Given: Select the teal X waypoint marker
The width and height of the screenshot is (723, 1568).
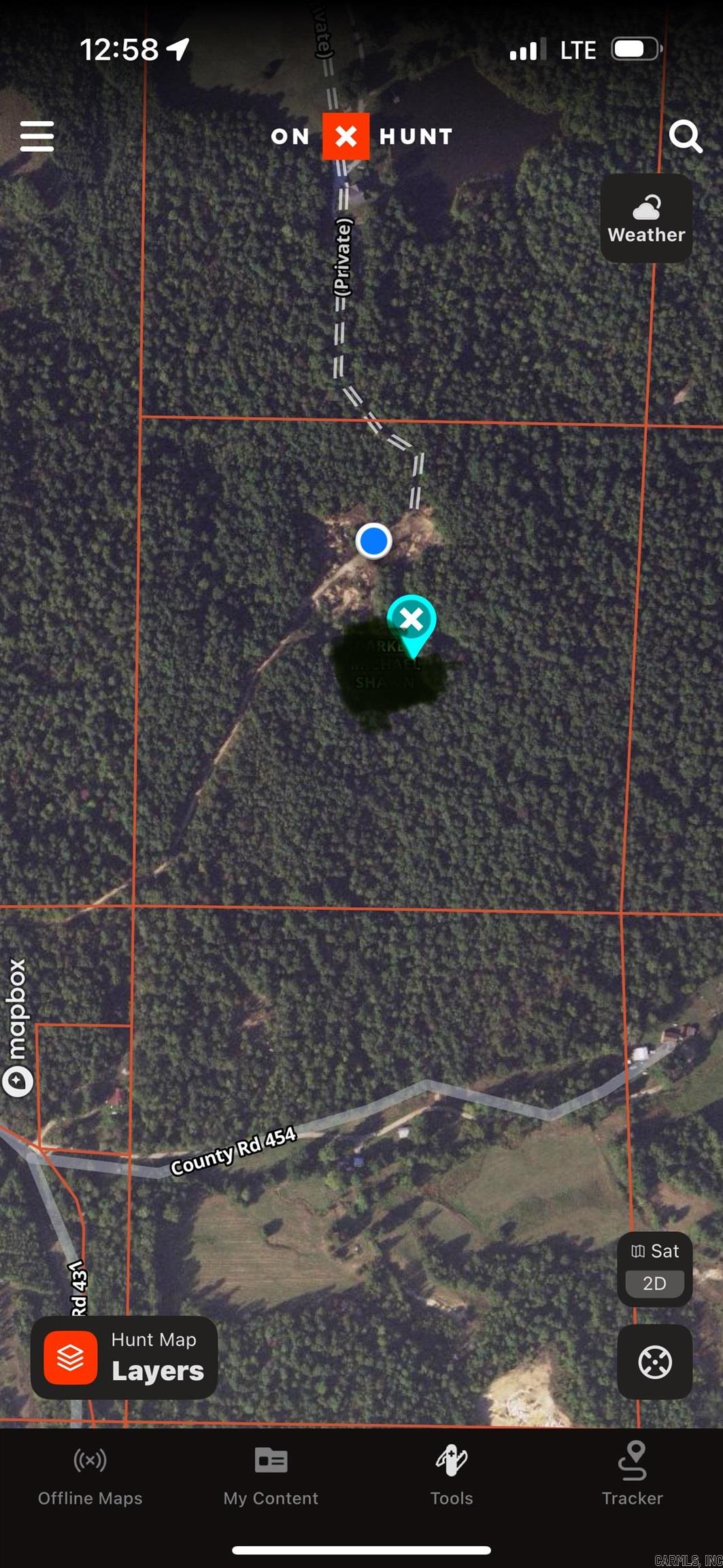Looking at the screenshot, I should point(411,620).
